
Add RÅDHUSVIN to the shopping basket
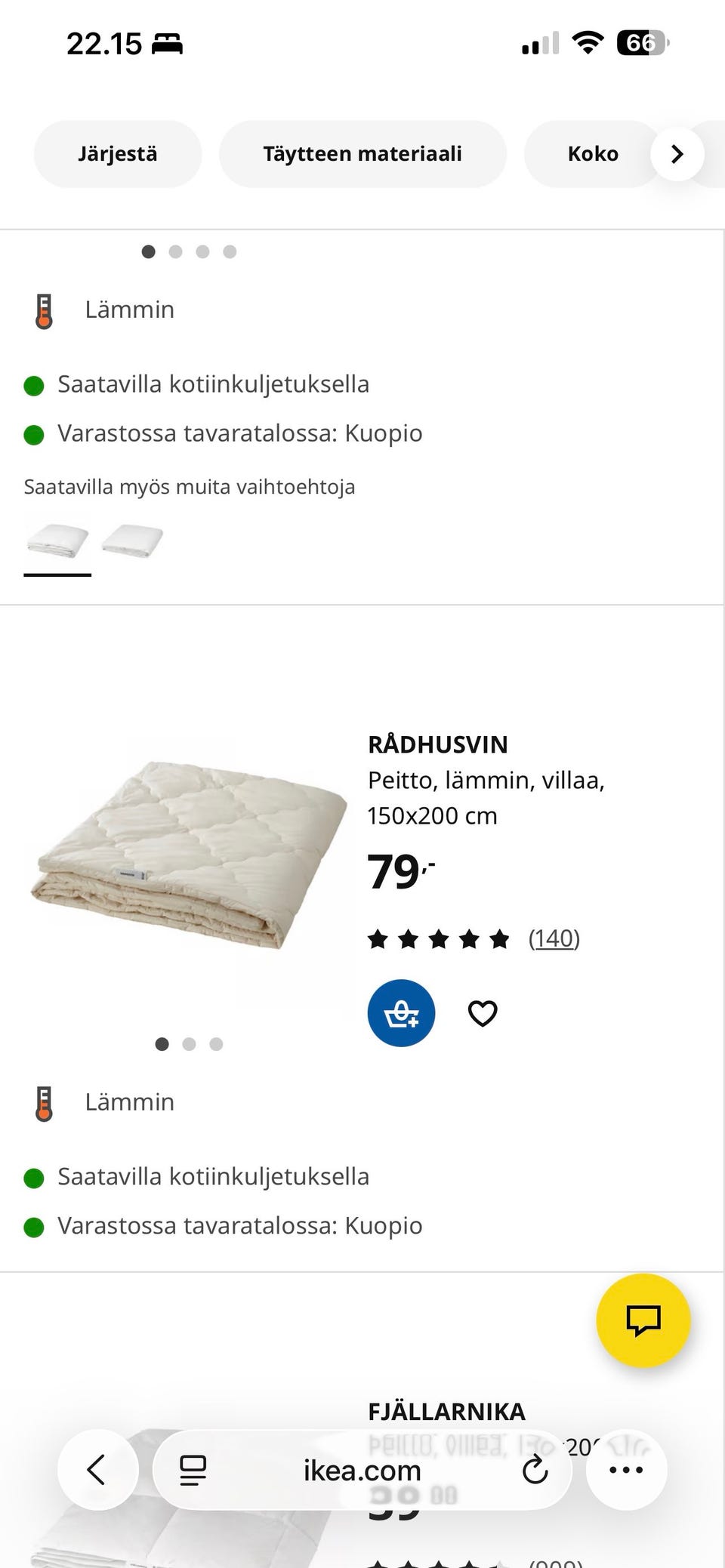click(x=401, y=1013)
